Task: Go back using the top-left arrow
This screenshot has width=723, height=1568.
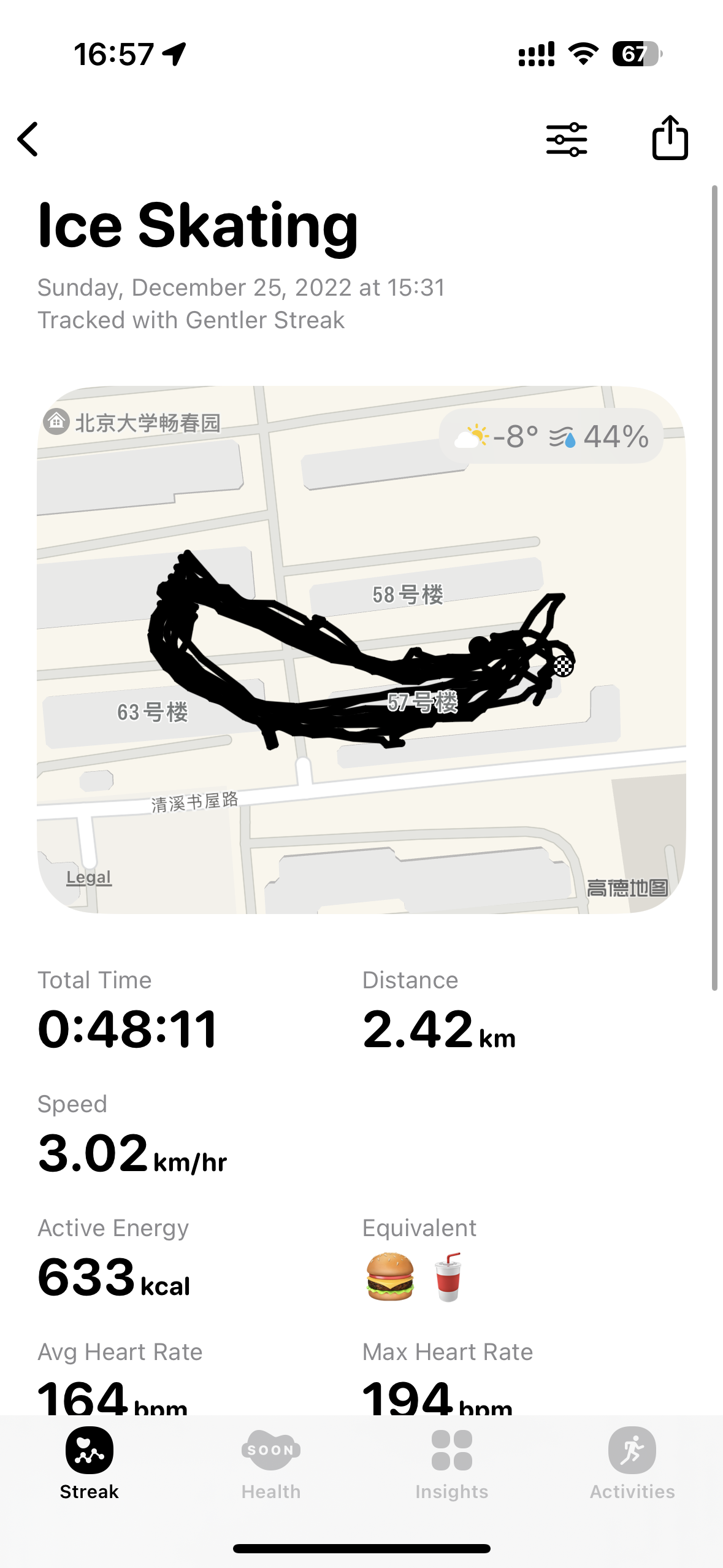Action: click(28, 139)
